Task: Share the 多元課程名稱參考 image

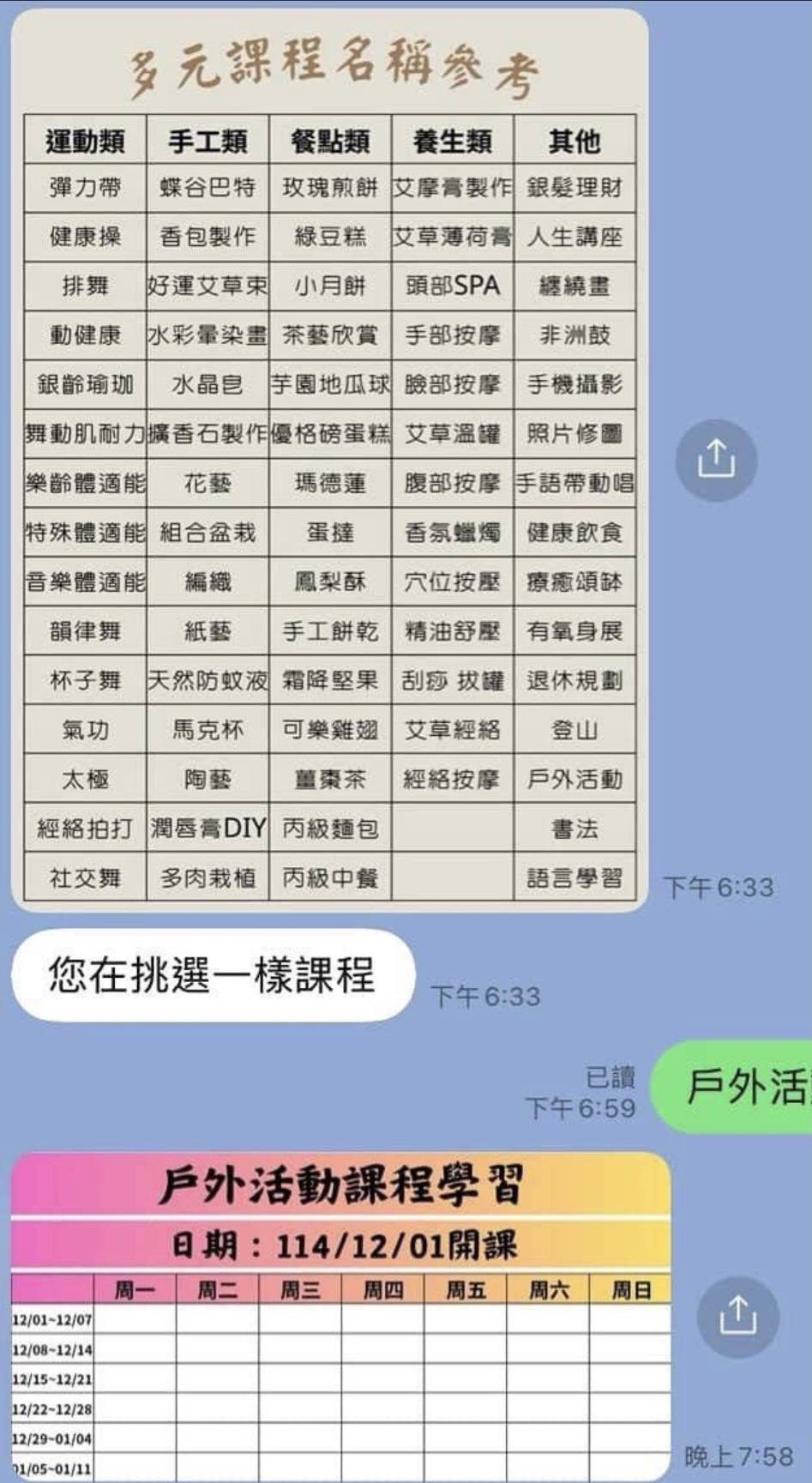Action: coord(716,460)
